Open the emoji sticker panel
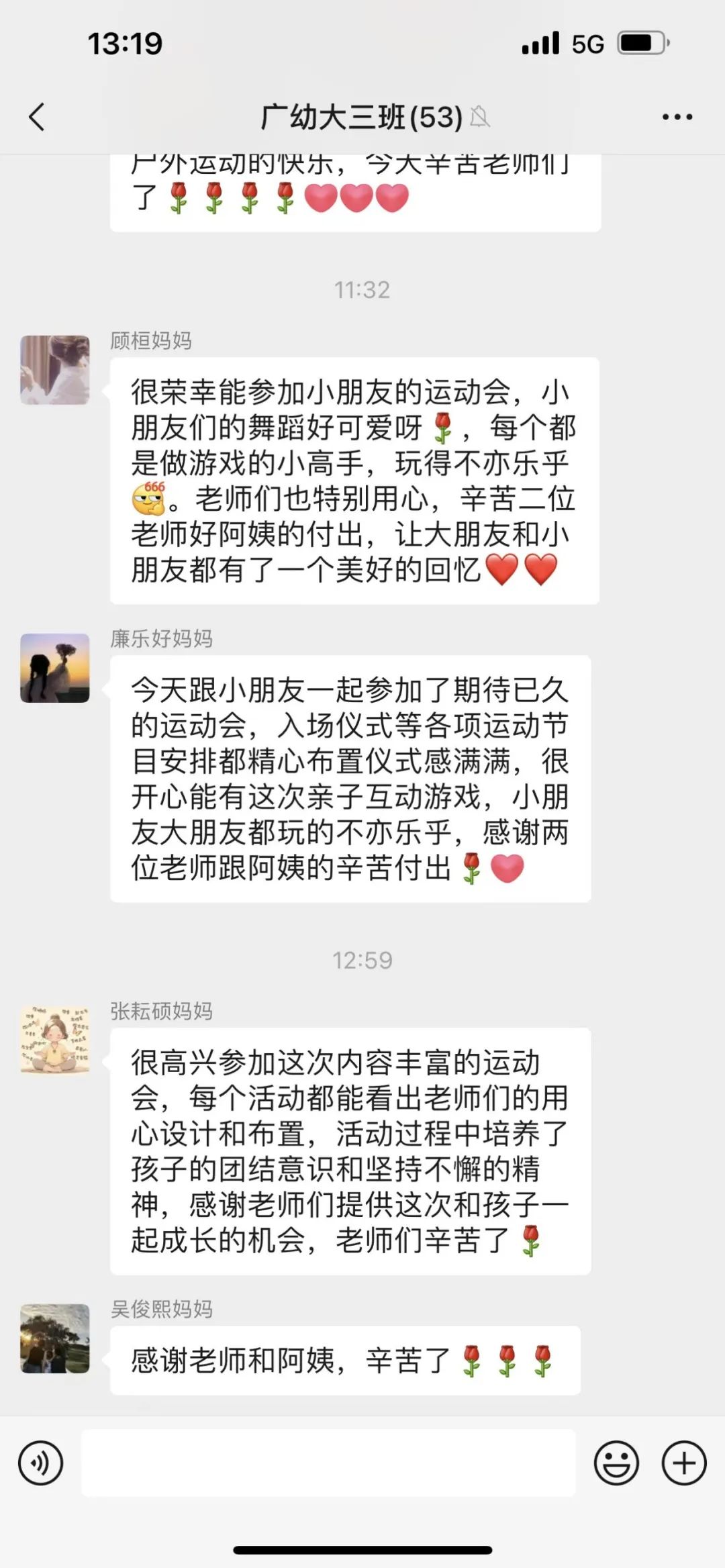Viewport: 725px width, 1568px height. (616, 1463)
